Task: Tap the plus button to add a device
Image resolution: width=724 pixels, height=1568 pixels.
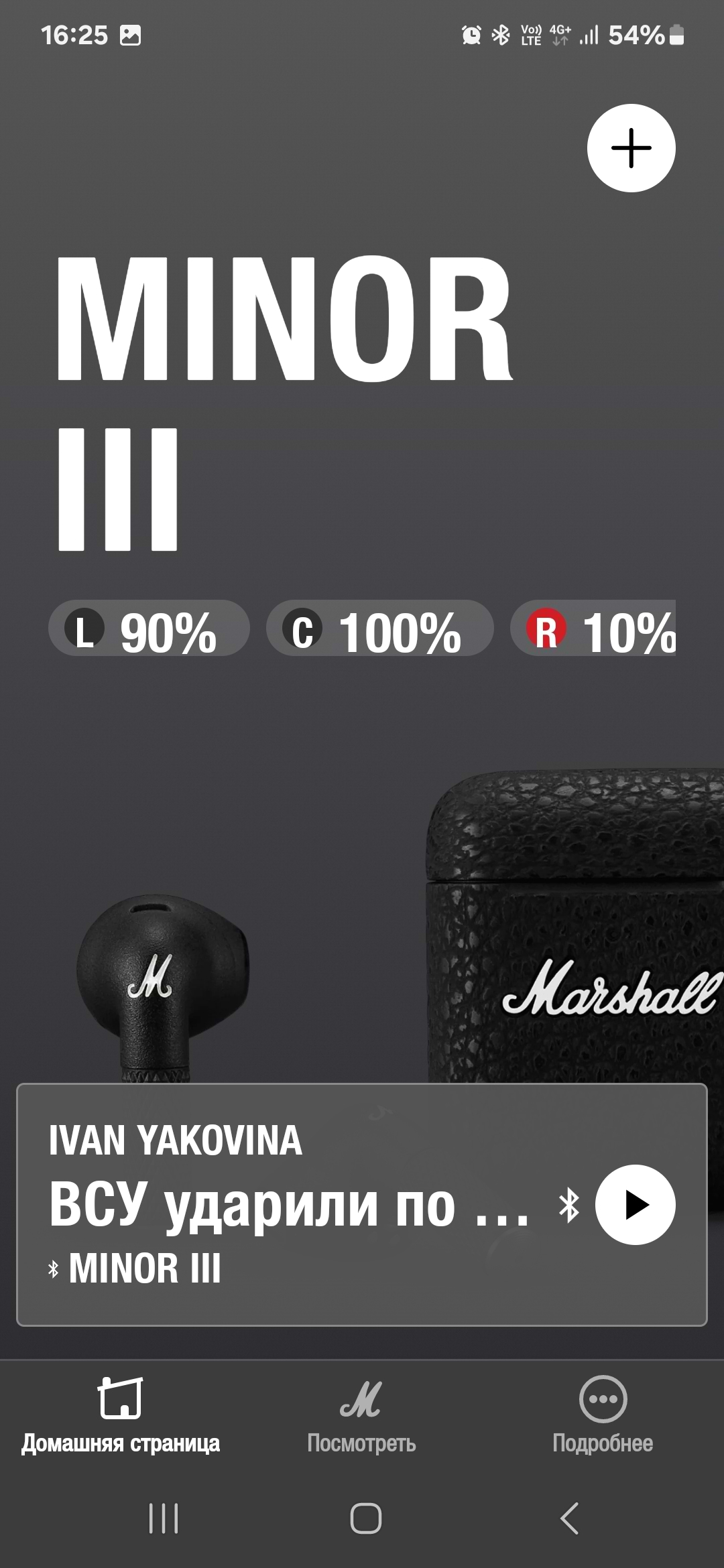Action: [631, 148]
